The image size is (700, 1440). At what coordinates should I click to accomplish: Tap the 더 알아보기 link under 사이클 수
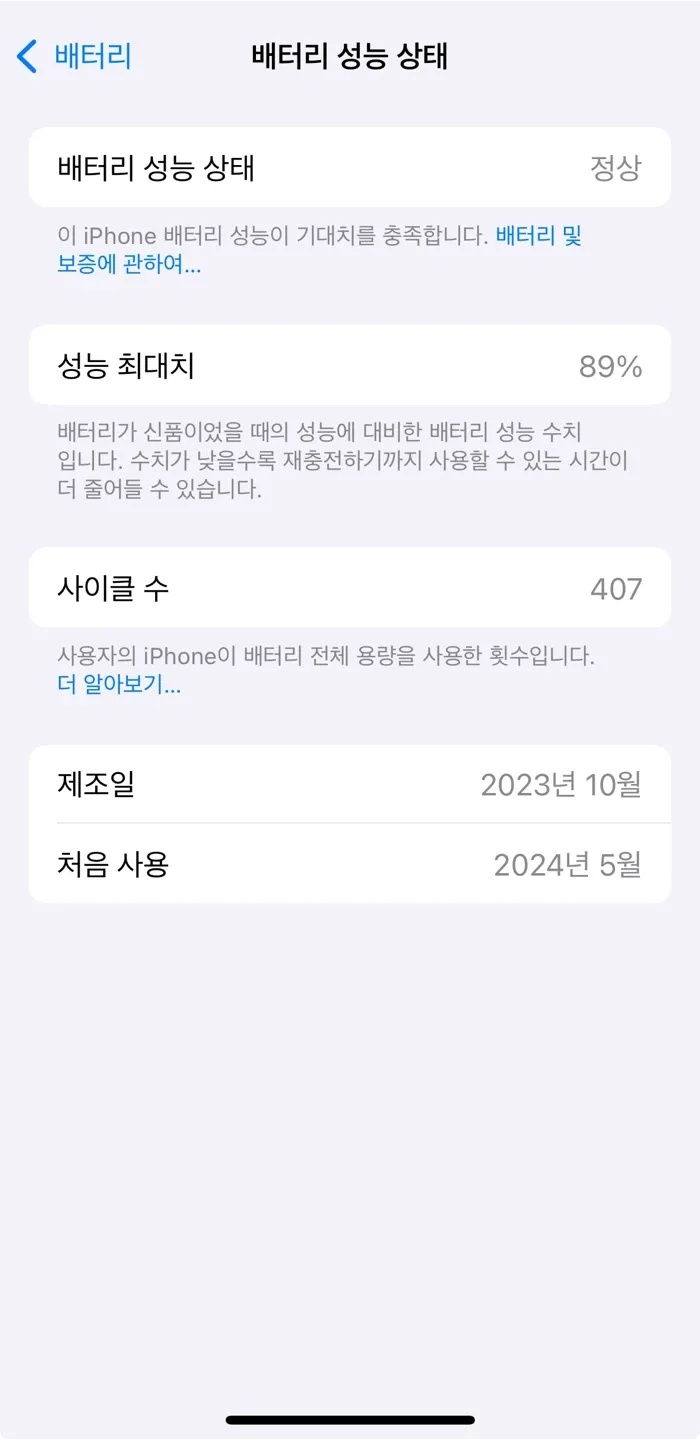pyautogui.click(x=119, y=685)
